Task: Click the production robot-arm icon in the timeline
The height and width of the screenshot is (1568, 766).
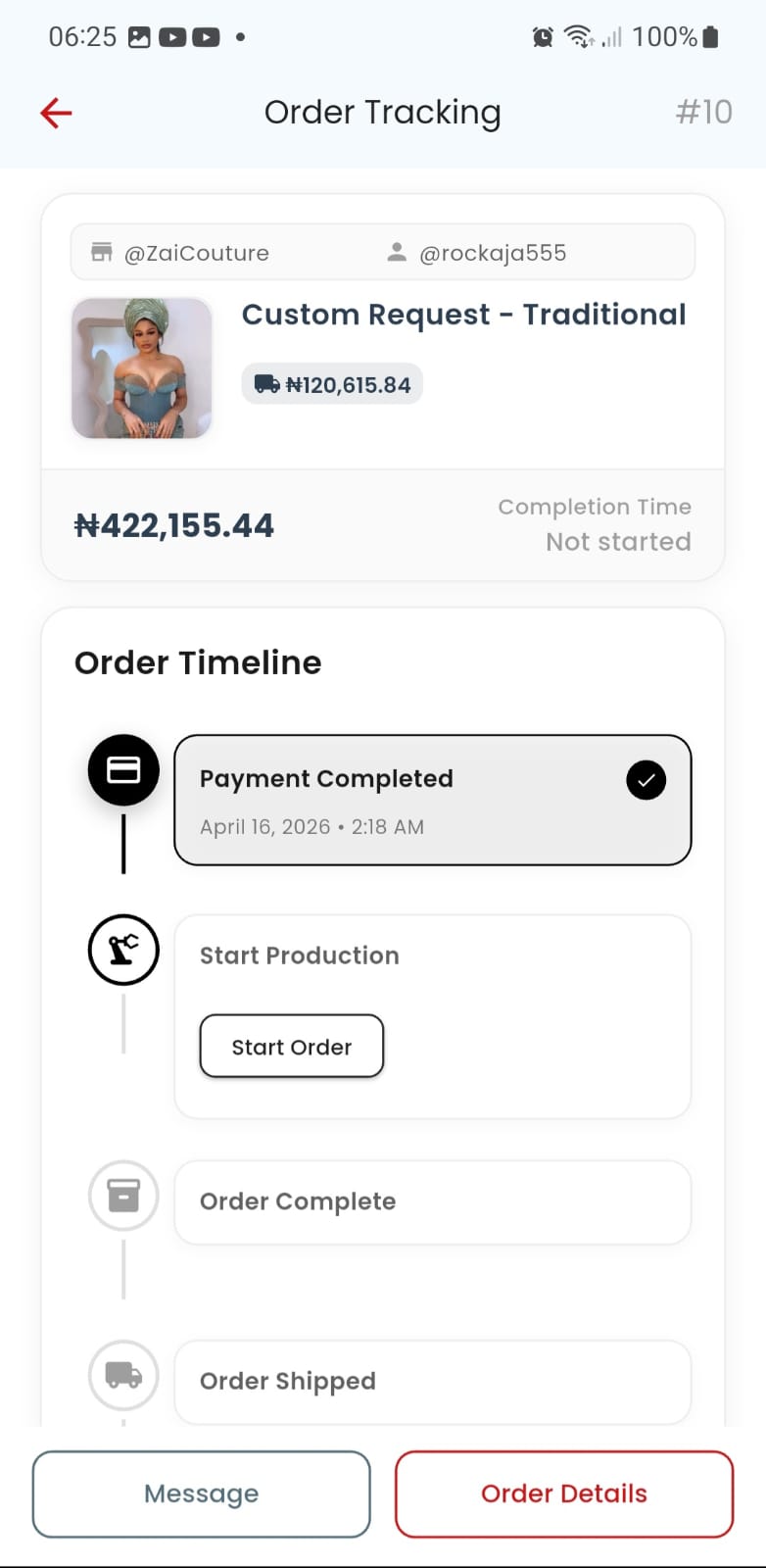Action: tap(122, 950)
